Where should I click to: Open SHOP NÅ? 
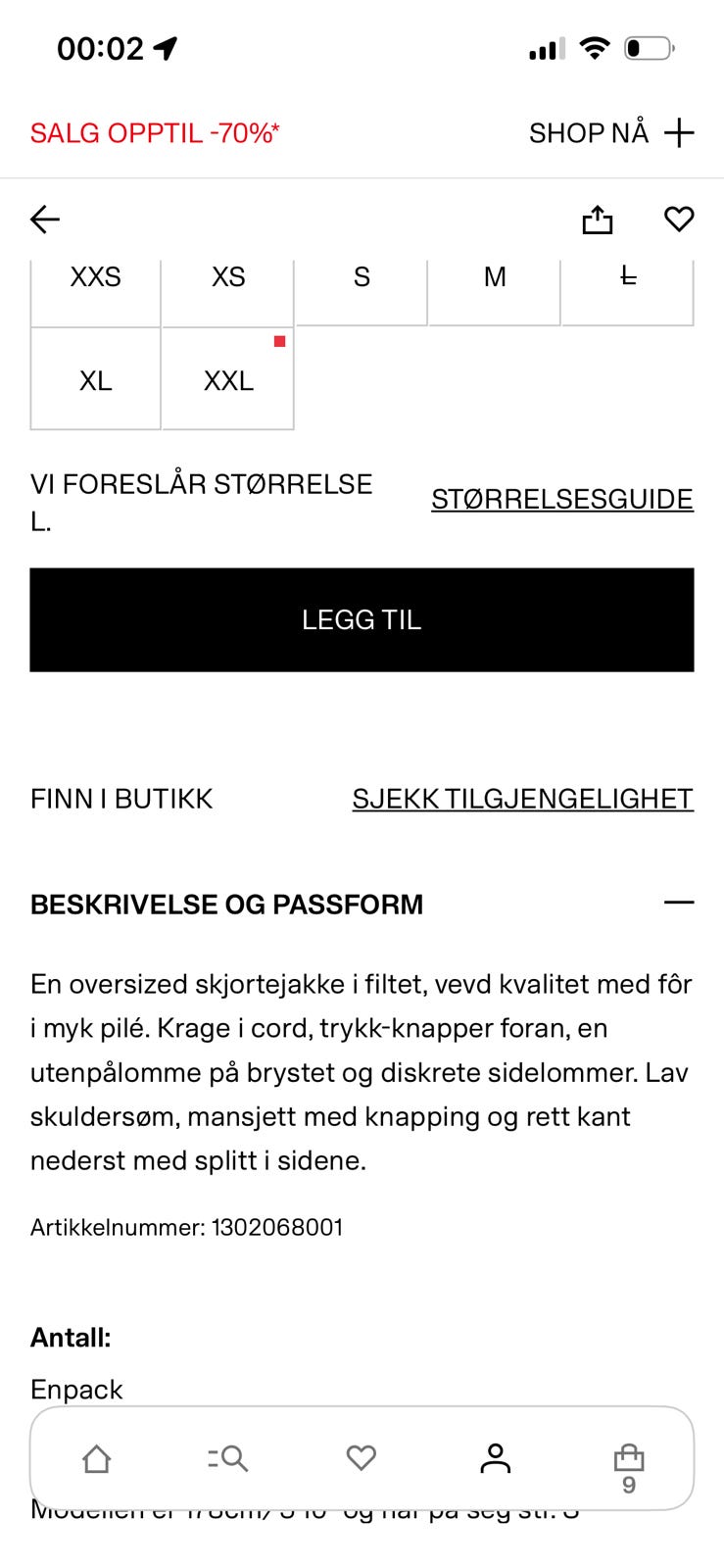coord(589,132)
